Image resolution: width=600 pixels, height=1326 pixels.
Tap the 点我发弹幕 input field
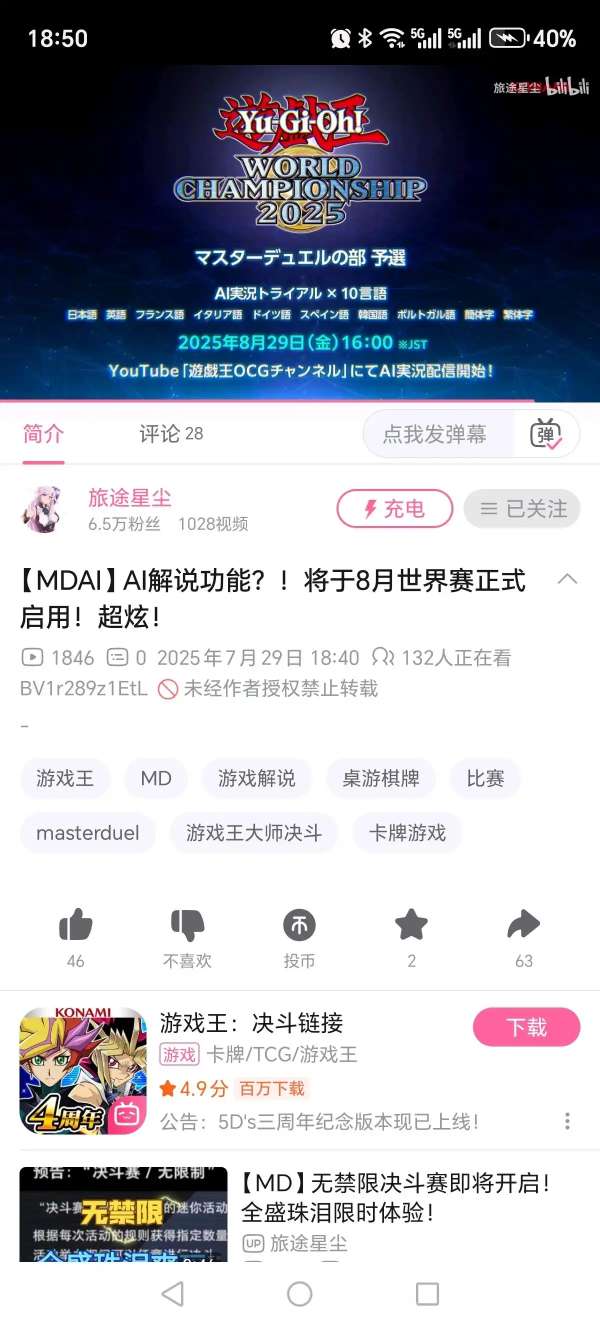pos(435,435)
